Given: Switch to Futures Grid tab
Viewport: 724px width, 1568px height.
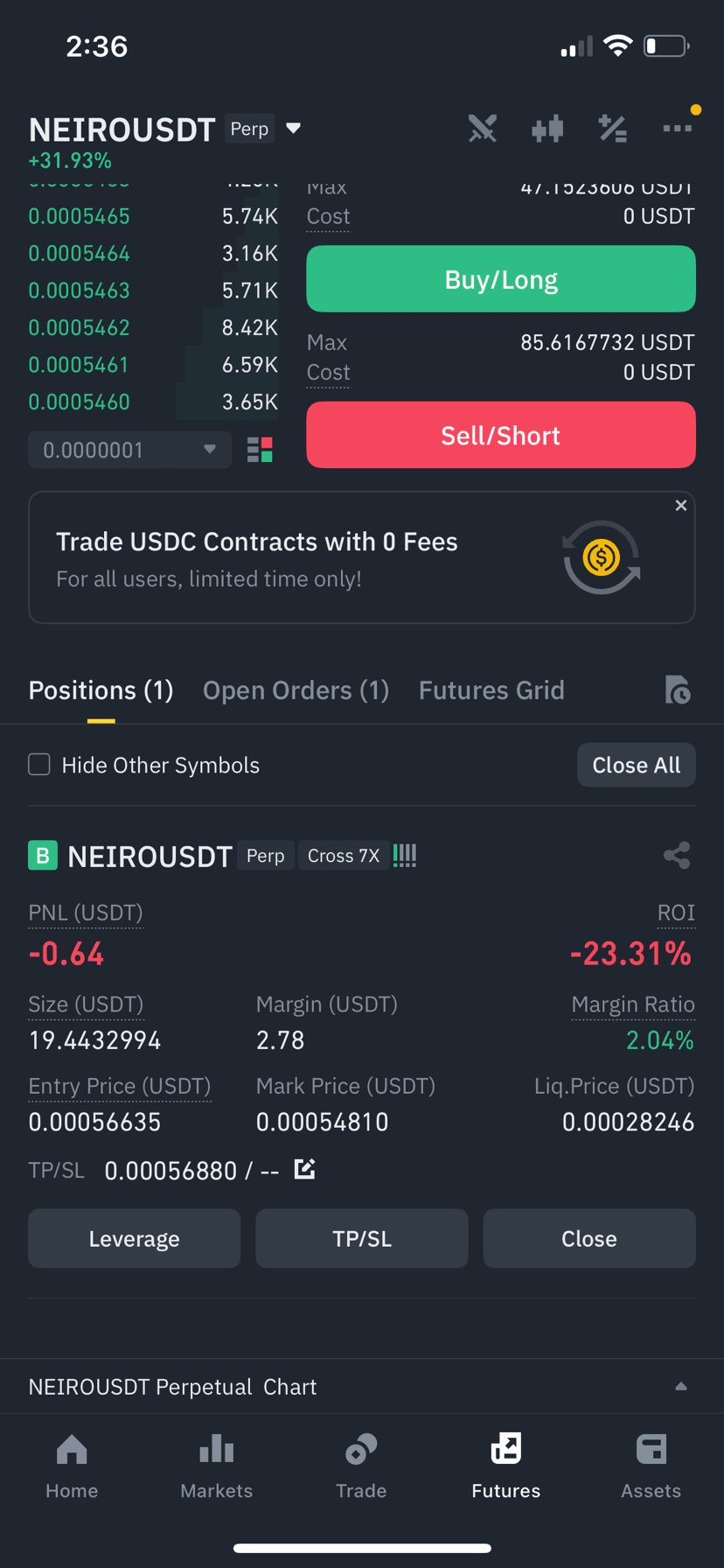Looking at the screenshot, I should tap(491, 690).
